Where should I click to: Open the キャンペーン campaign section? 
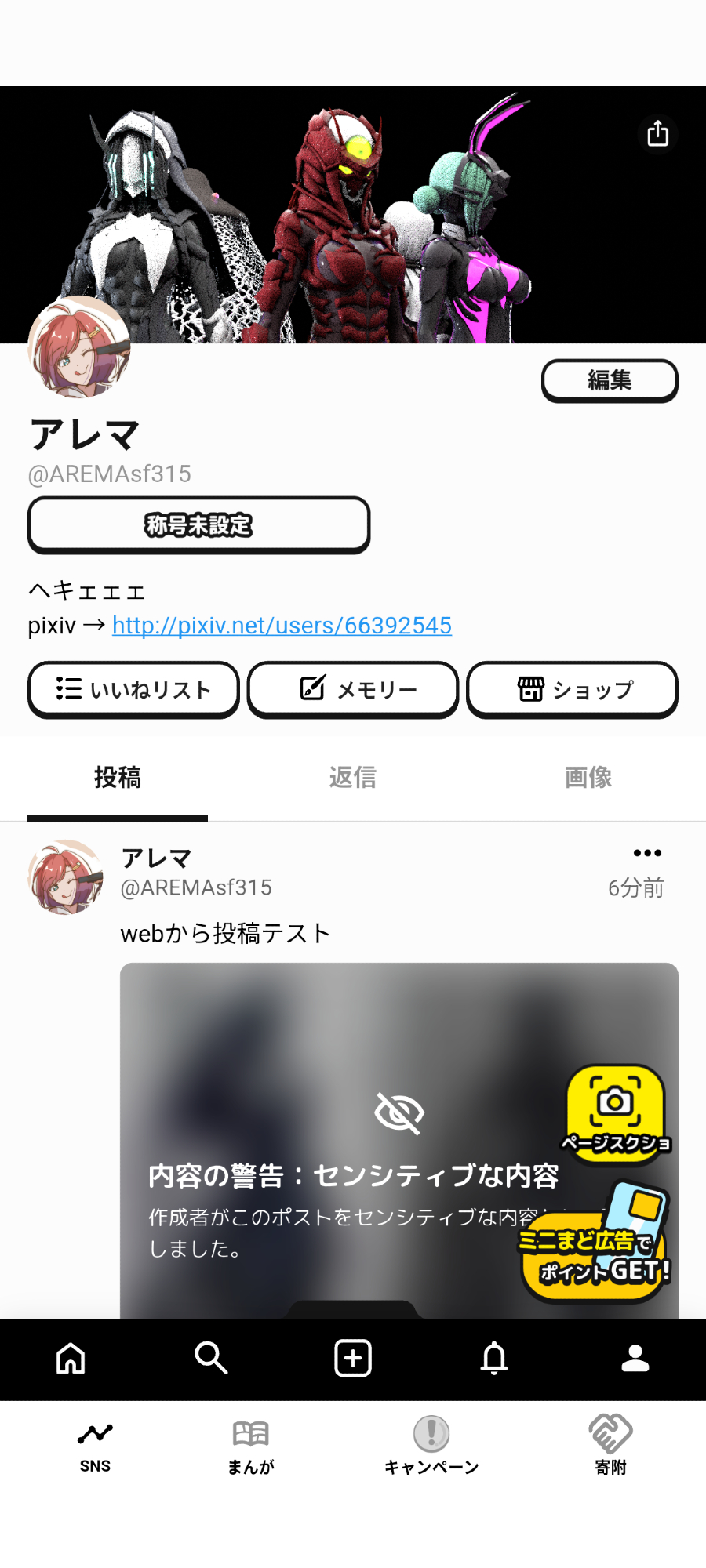click(x=431, y=1446)
